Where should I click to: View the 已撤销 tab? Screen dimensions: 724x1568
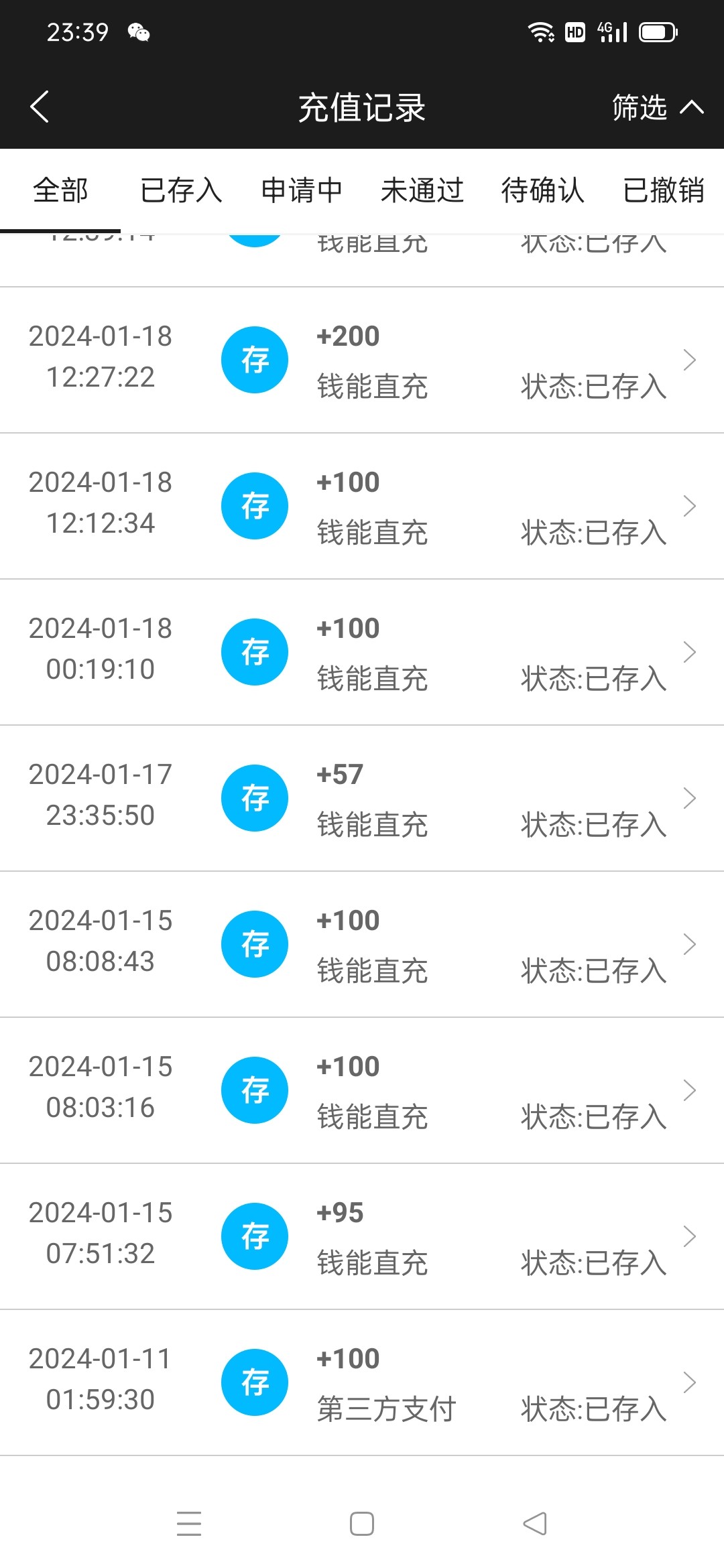tap(664, 190)
